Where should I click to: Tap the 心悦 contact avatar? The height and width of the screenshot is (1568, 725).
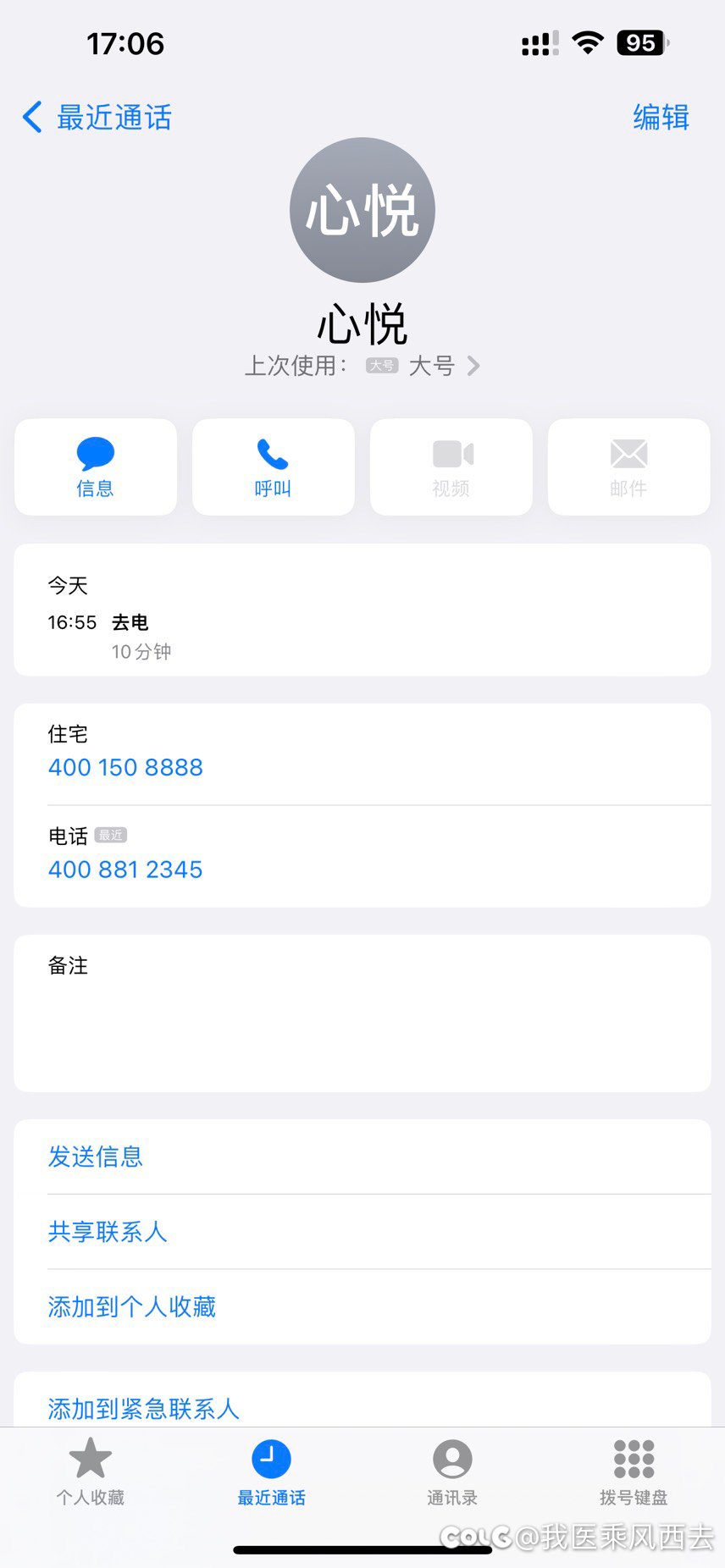pos(362,209)
